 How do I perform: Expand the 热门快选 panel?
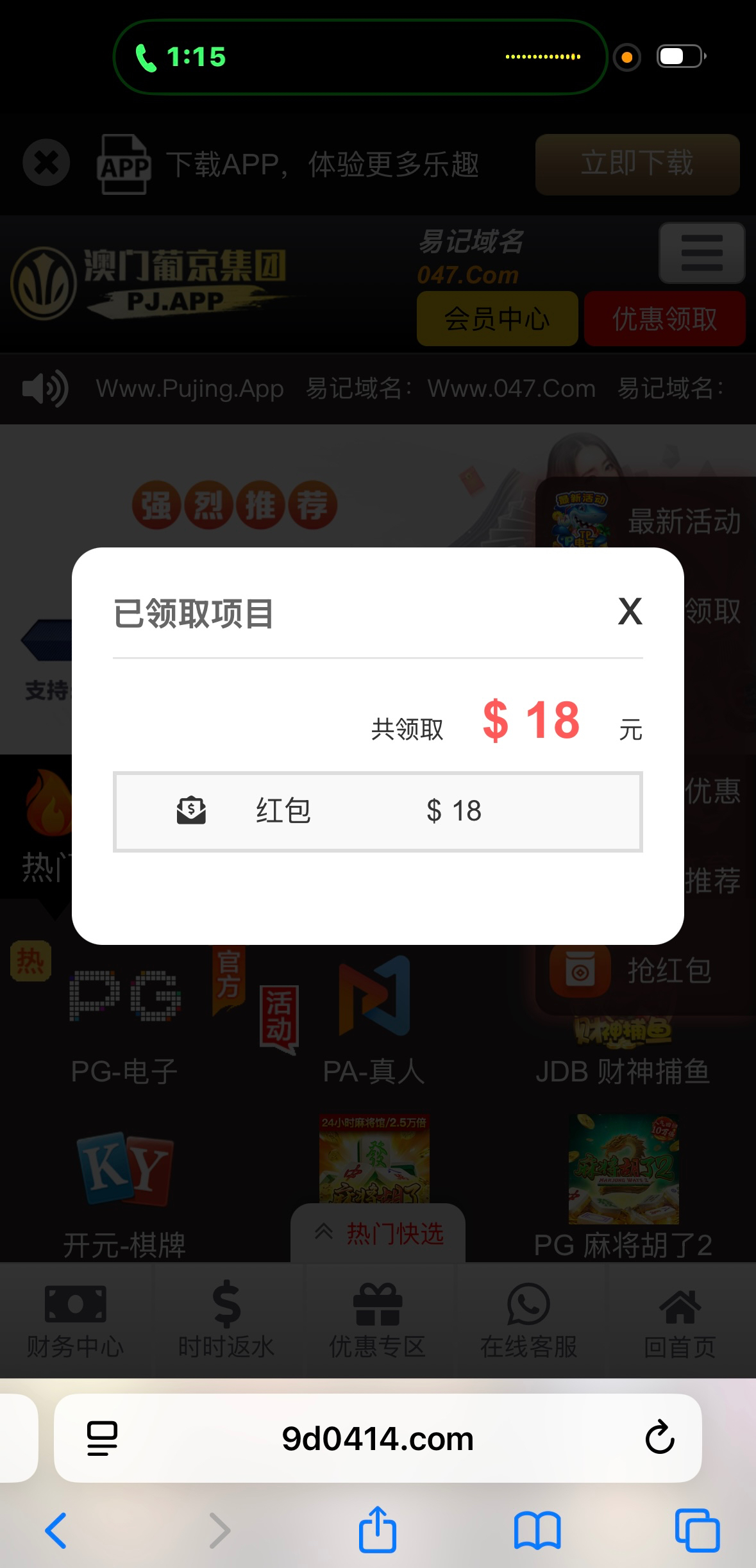[378, 1233]
